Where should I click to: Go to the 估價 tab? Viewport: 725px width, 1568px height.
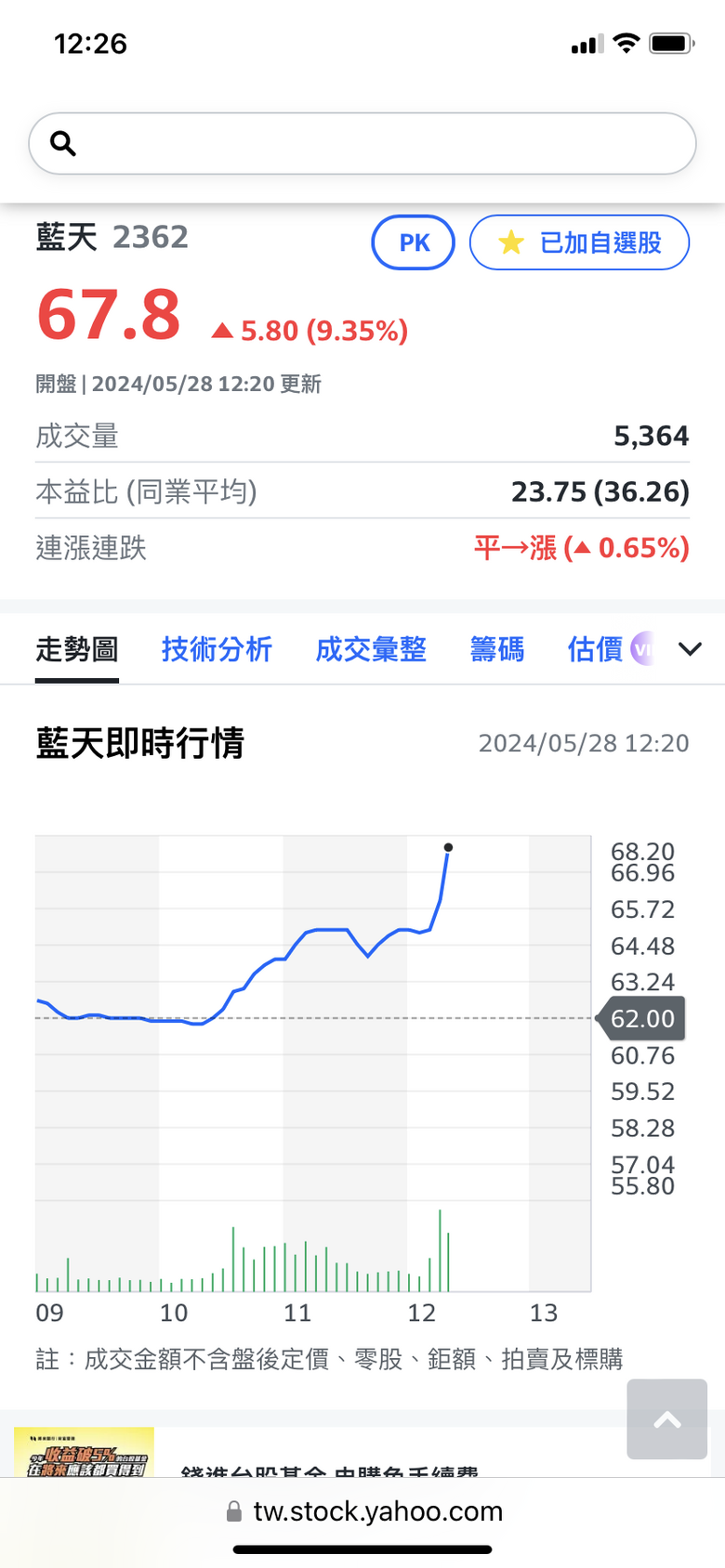(596, 649)
